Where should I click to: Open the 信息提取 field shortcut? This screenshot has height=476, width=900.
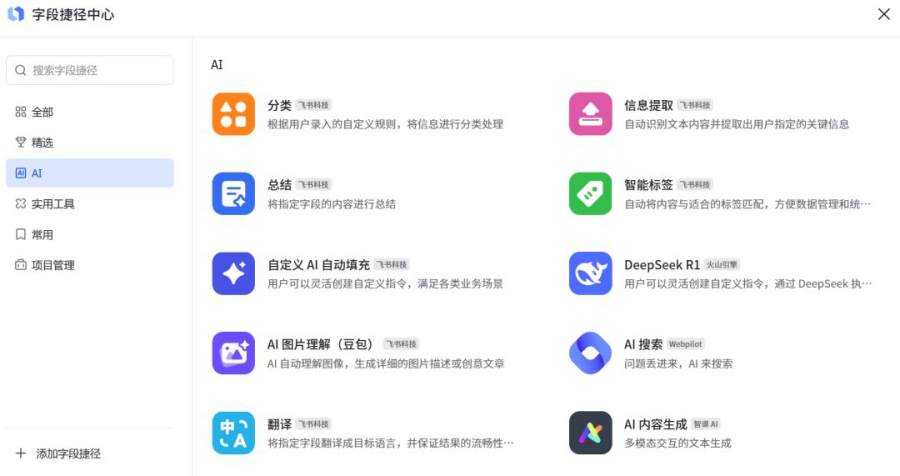pos(648,105)
